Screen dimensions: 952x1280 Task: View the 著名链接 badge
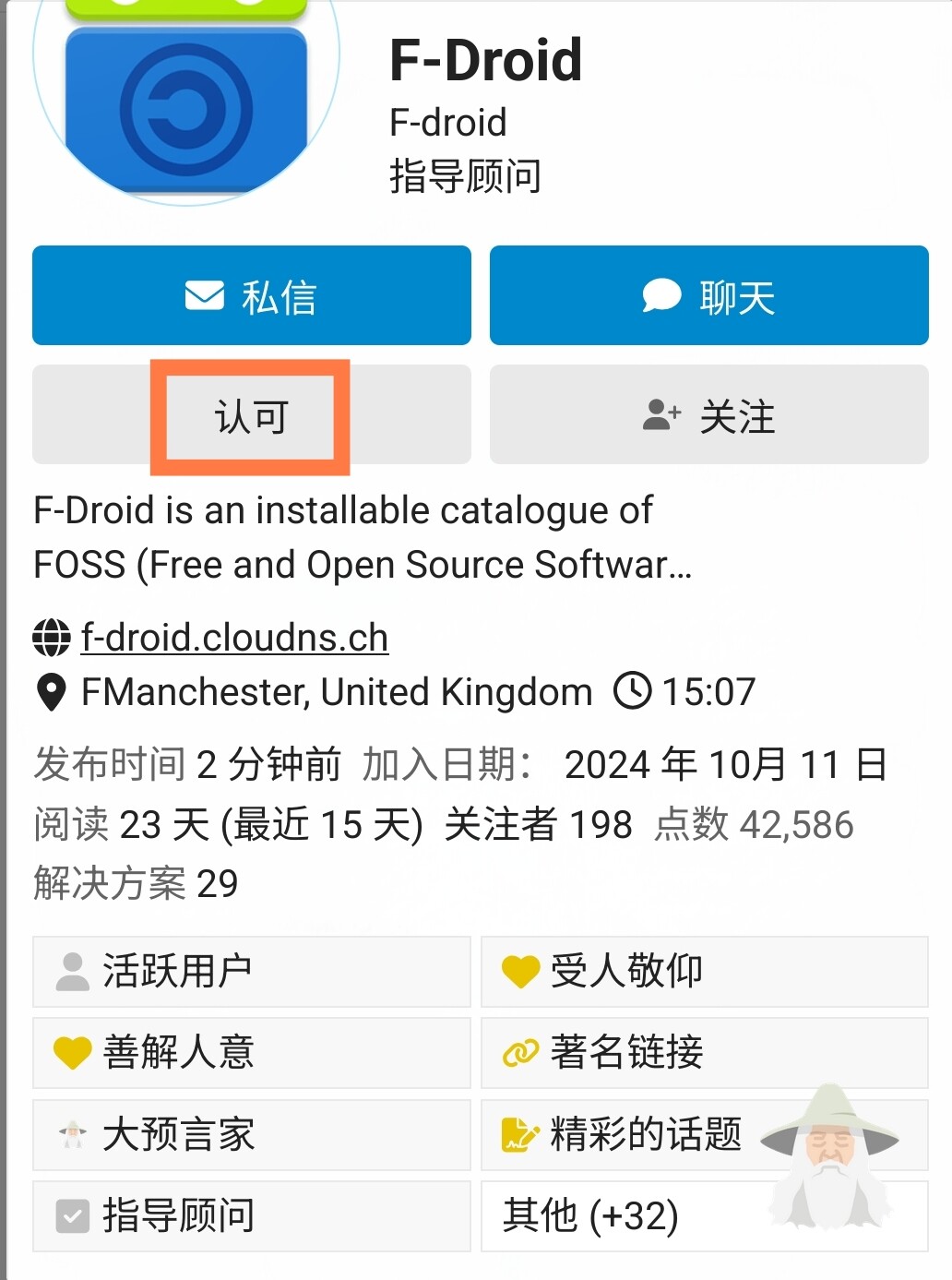tap(705, 1053)
